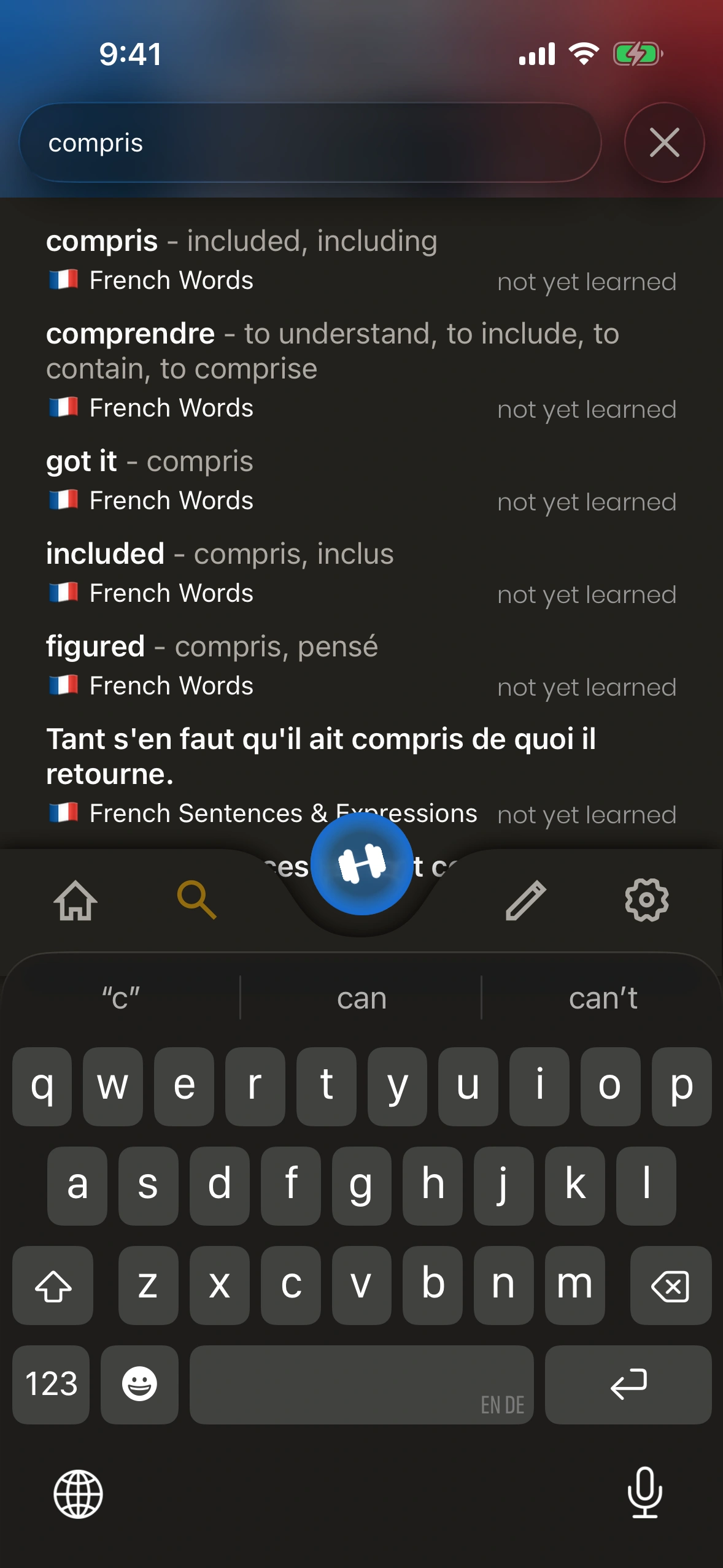Open the settings gear tab
Viewport: 723px width, 1568px height.
click(646, 900)
